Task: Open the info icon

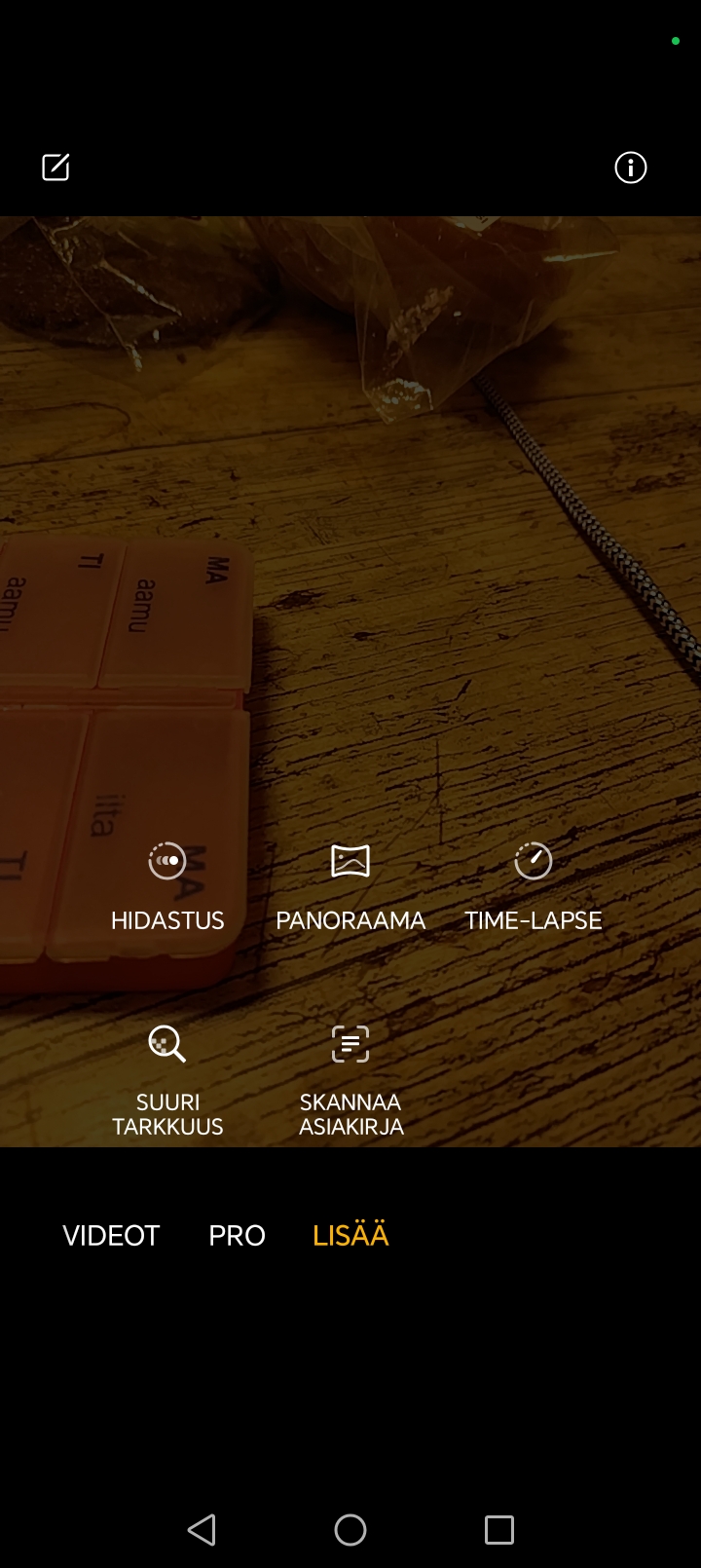Action: coord(630,168)
